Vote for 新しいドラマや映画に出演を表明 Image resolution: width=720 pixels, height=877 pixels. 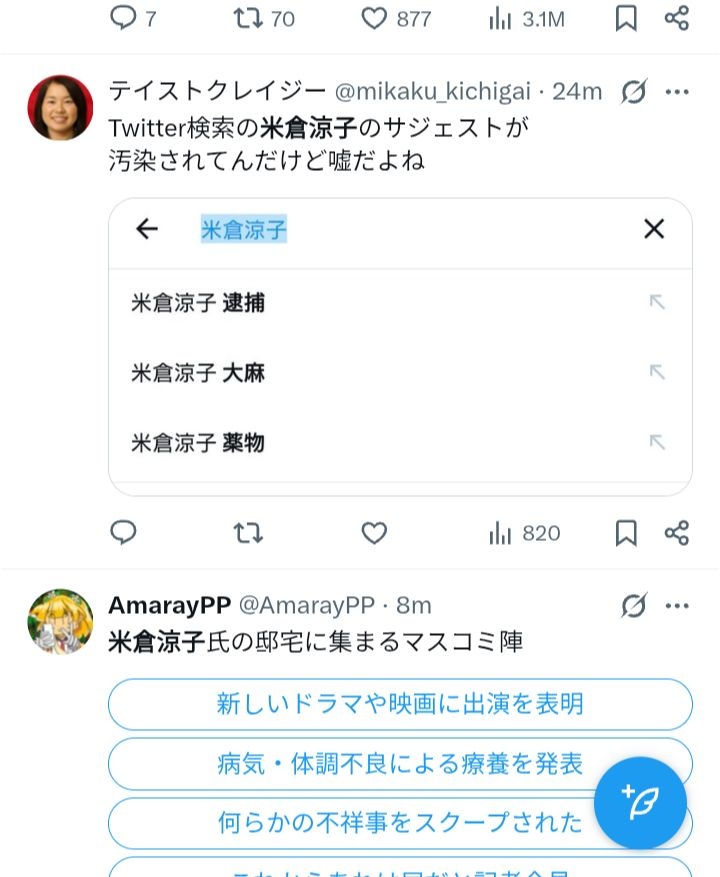click(400, 704)
